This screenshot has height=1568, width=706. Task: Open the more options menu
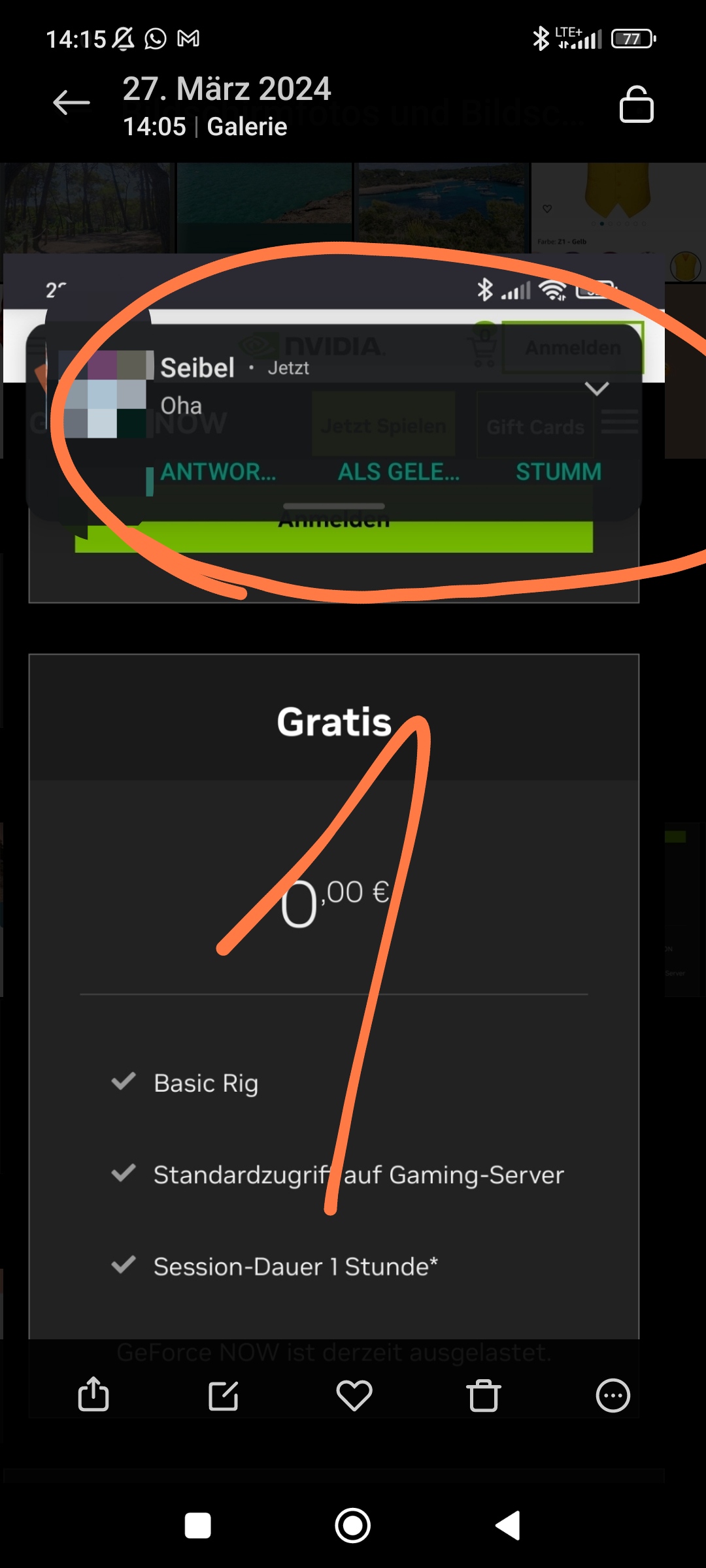(613, 1395)
